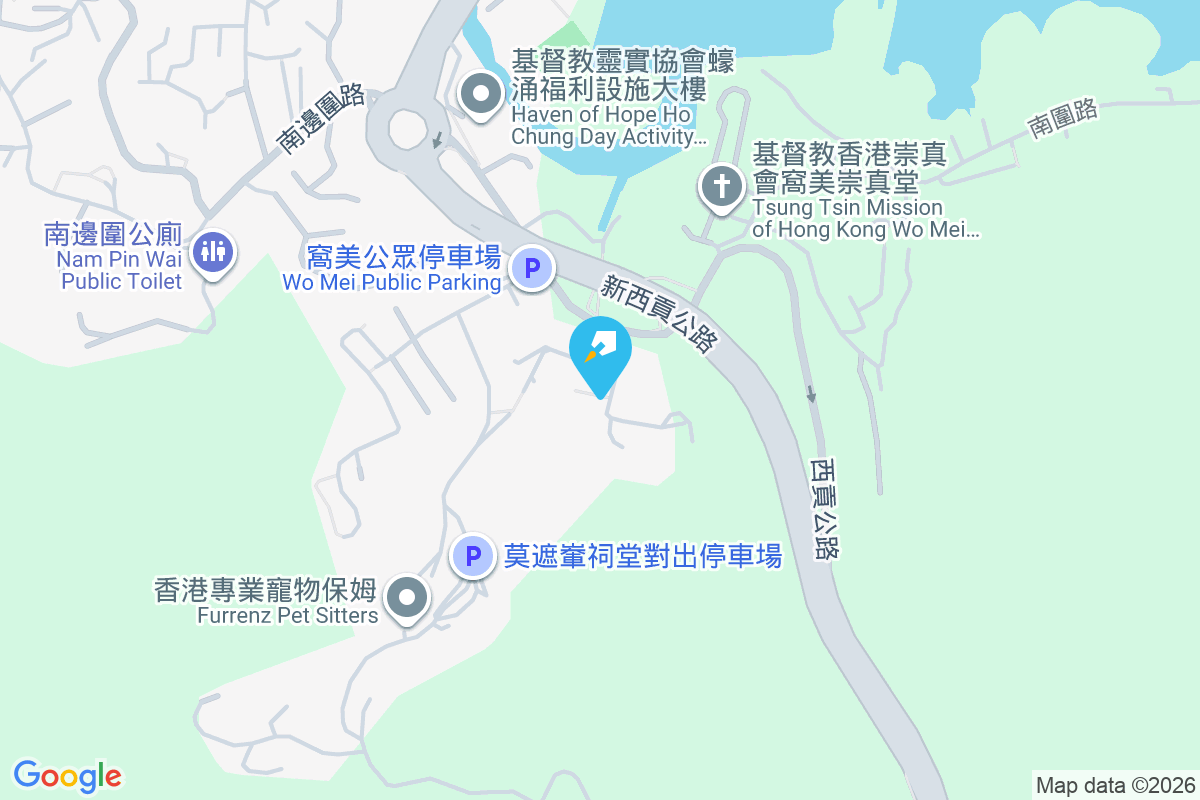The height and width of the screenshot is (800, 1200).
Task: Open the Haven of Hope Ho Chung marker
Action: (481, 96)
